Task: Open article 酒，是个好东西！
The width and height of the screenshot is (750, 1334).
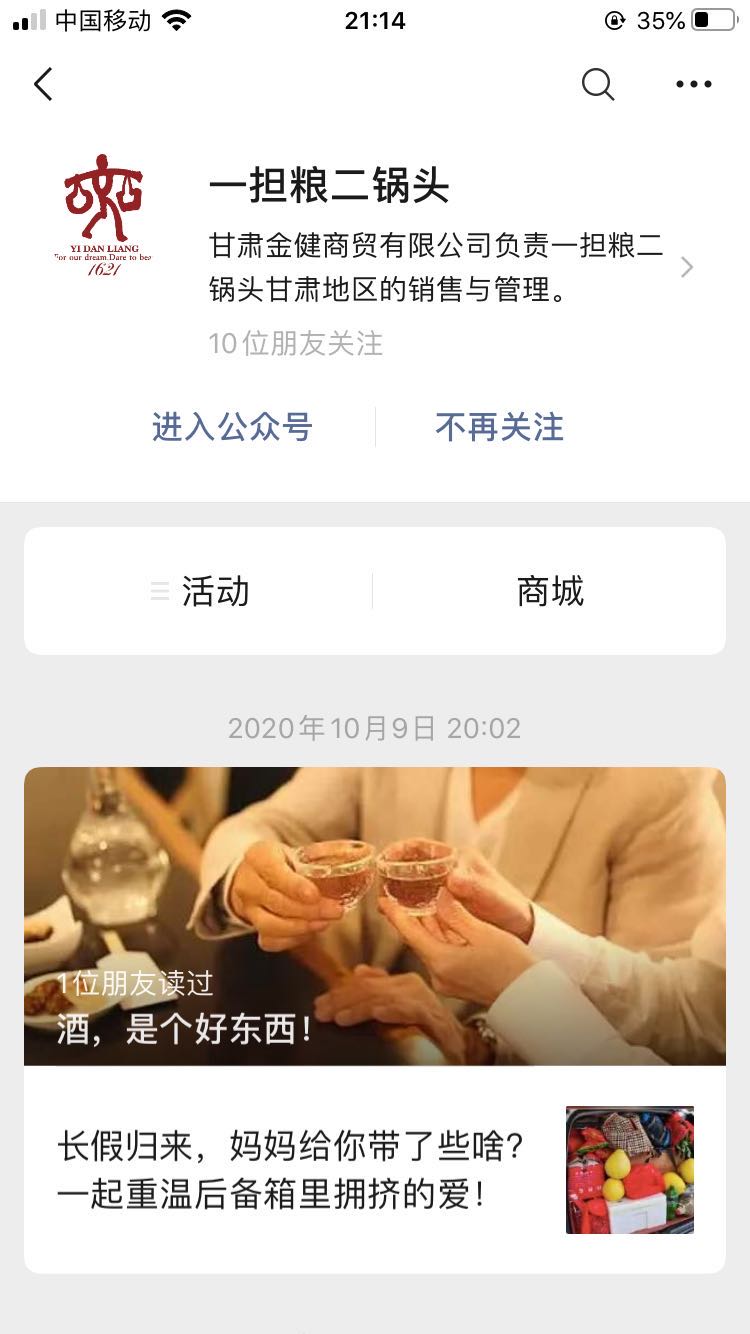Action: [x=375, y=915]
